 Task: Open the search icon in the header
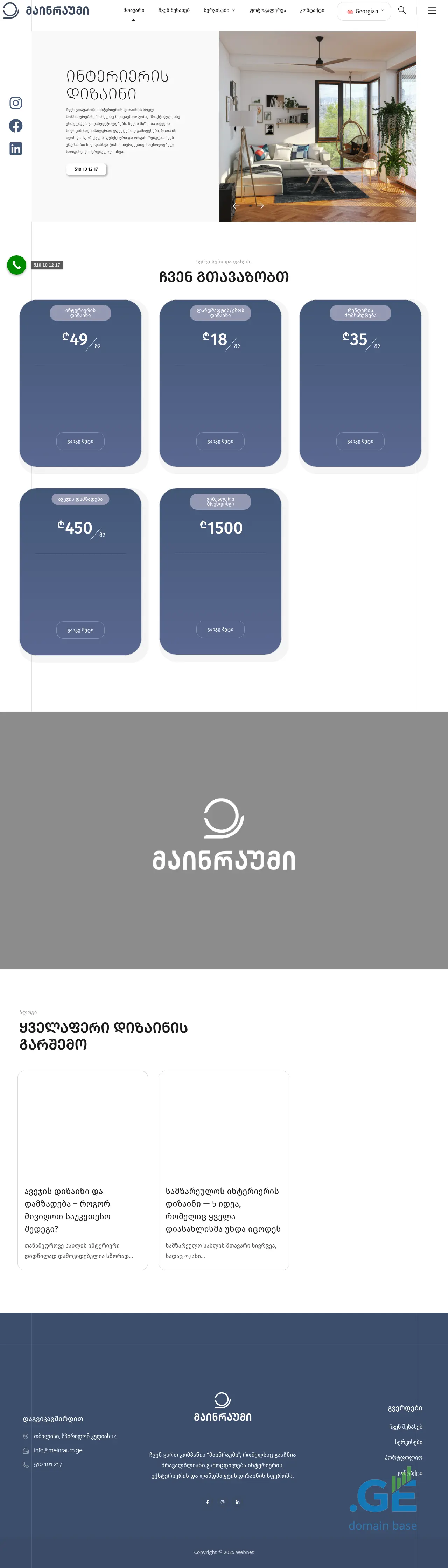(x=402, y=10)
